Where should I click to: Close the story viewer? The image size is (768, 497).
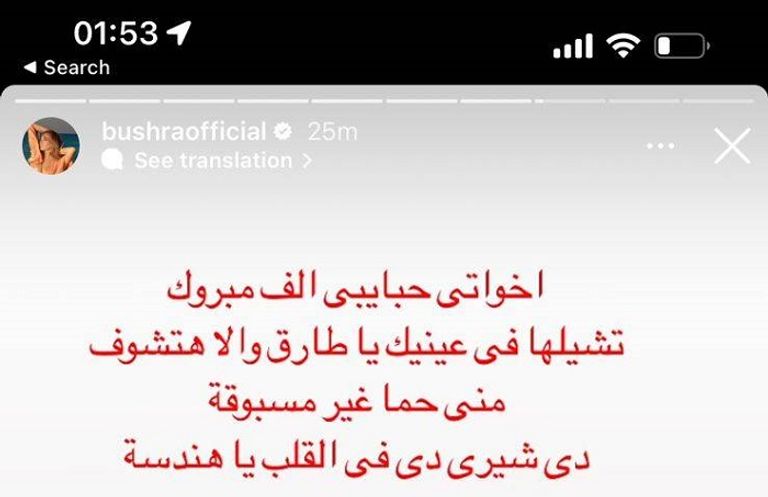pos(733,147)
